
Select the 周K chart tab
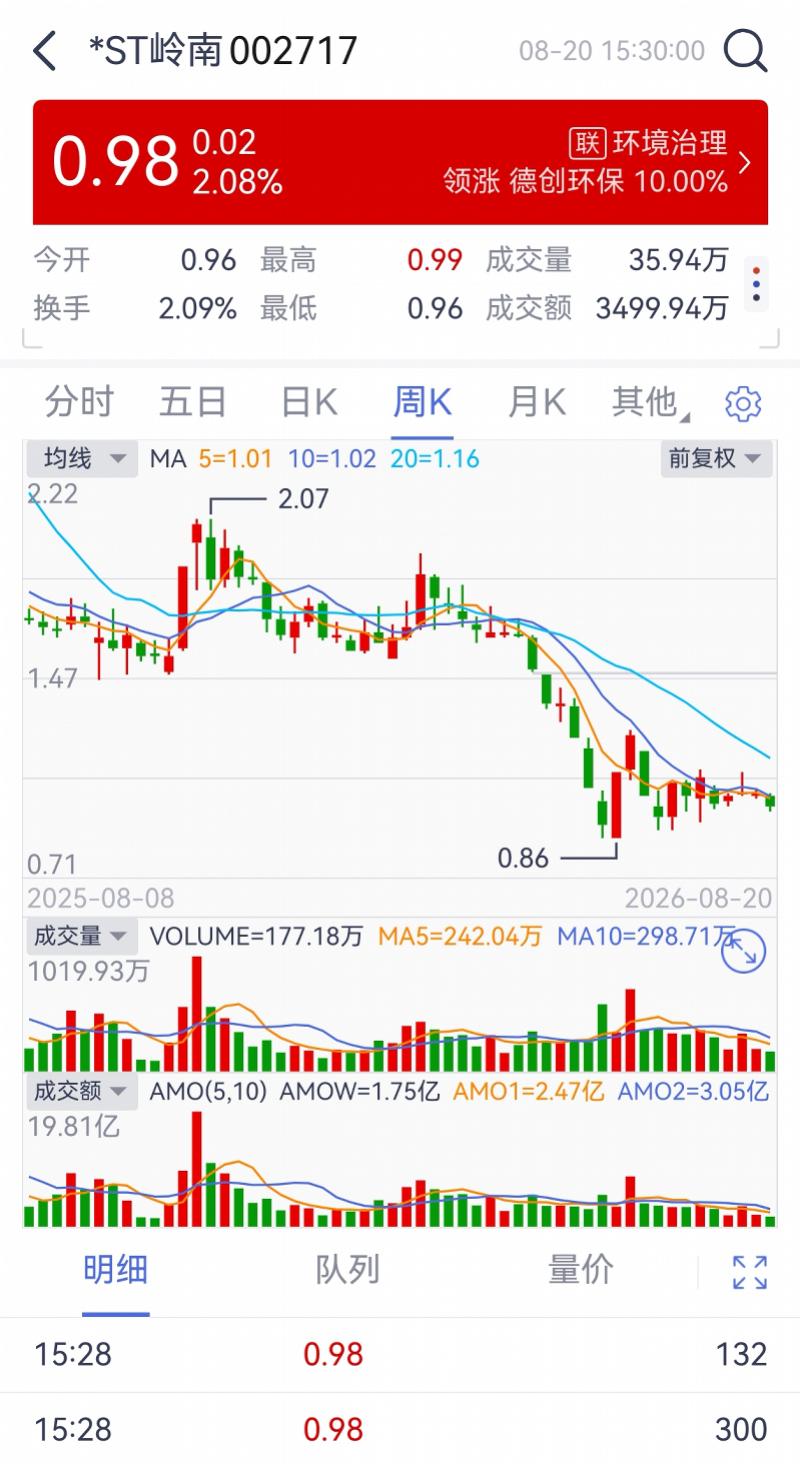[x=422, y=402]
